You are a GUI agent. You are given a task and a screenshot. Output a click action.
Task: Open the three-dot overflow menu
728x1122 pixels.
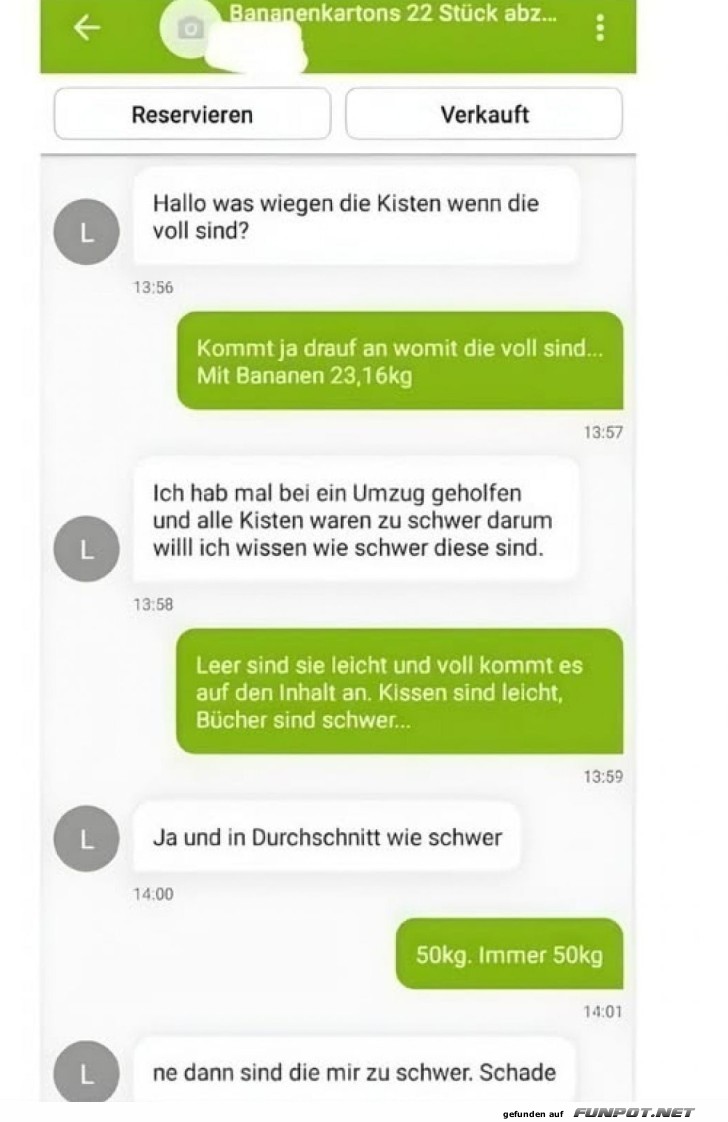click(599, 28)
